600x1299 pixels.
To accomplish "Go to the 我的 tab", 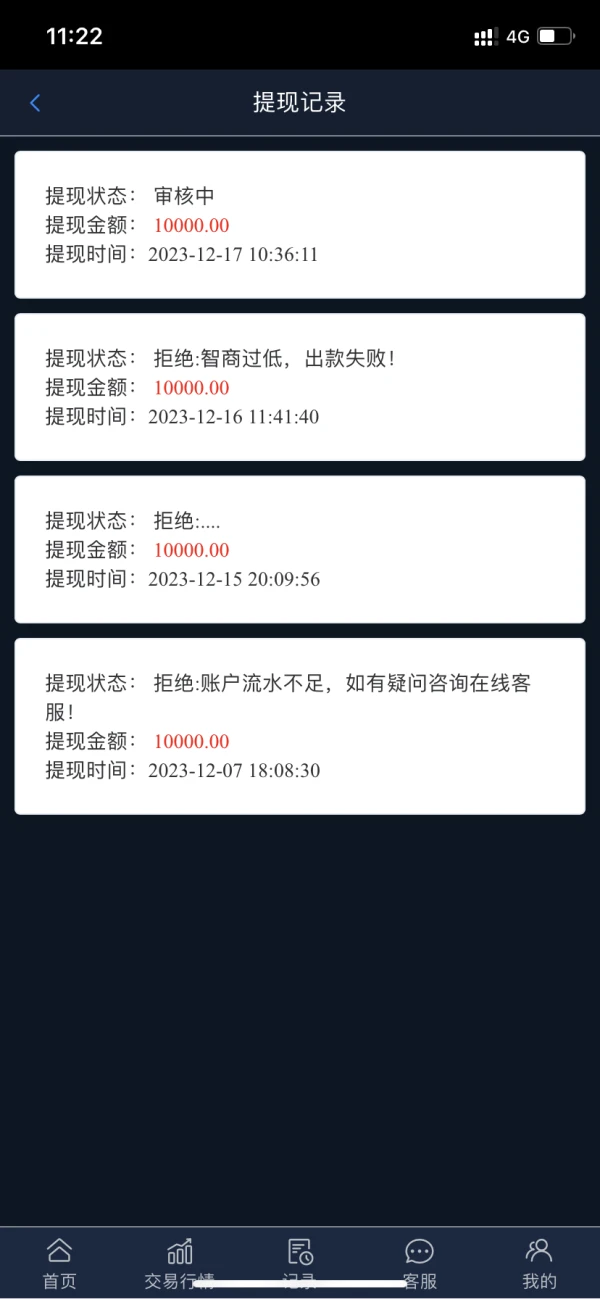I will point(539,1261).
